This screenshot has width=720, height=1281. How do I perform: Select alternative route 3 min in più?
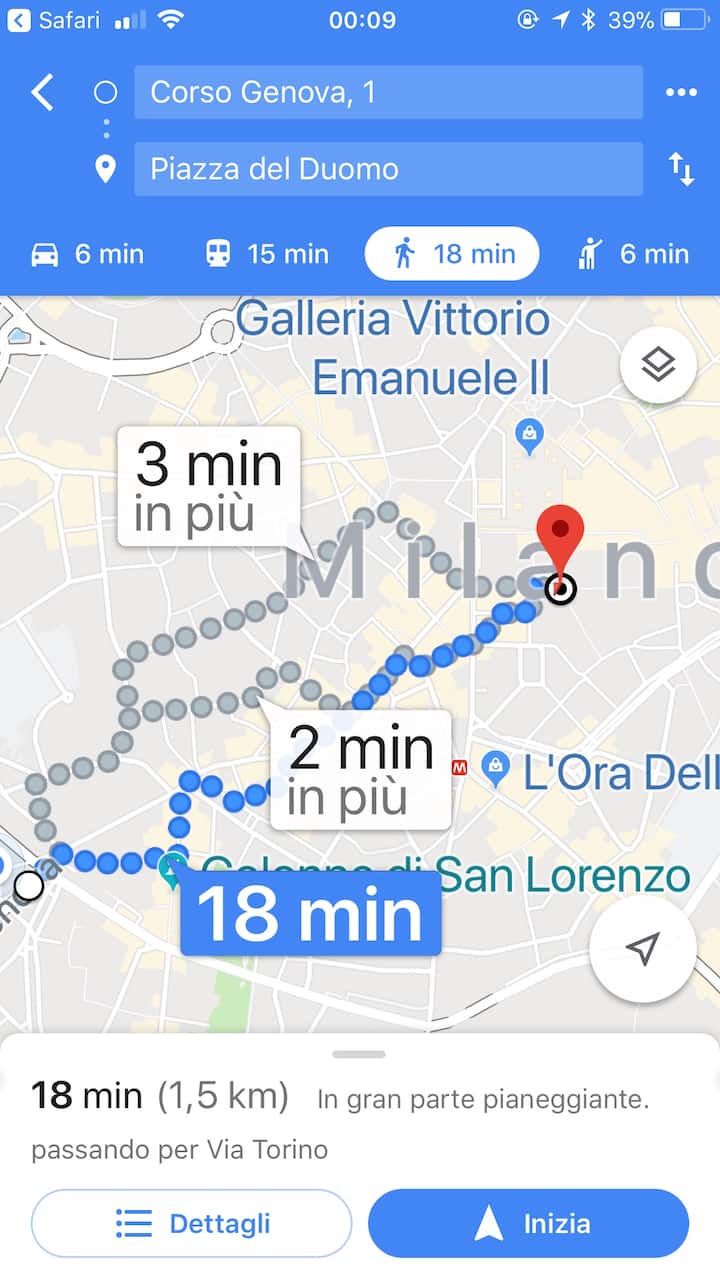(209, 486)
